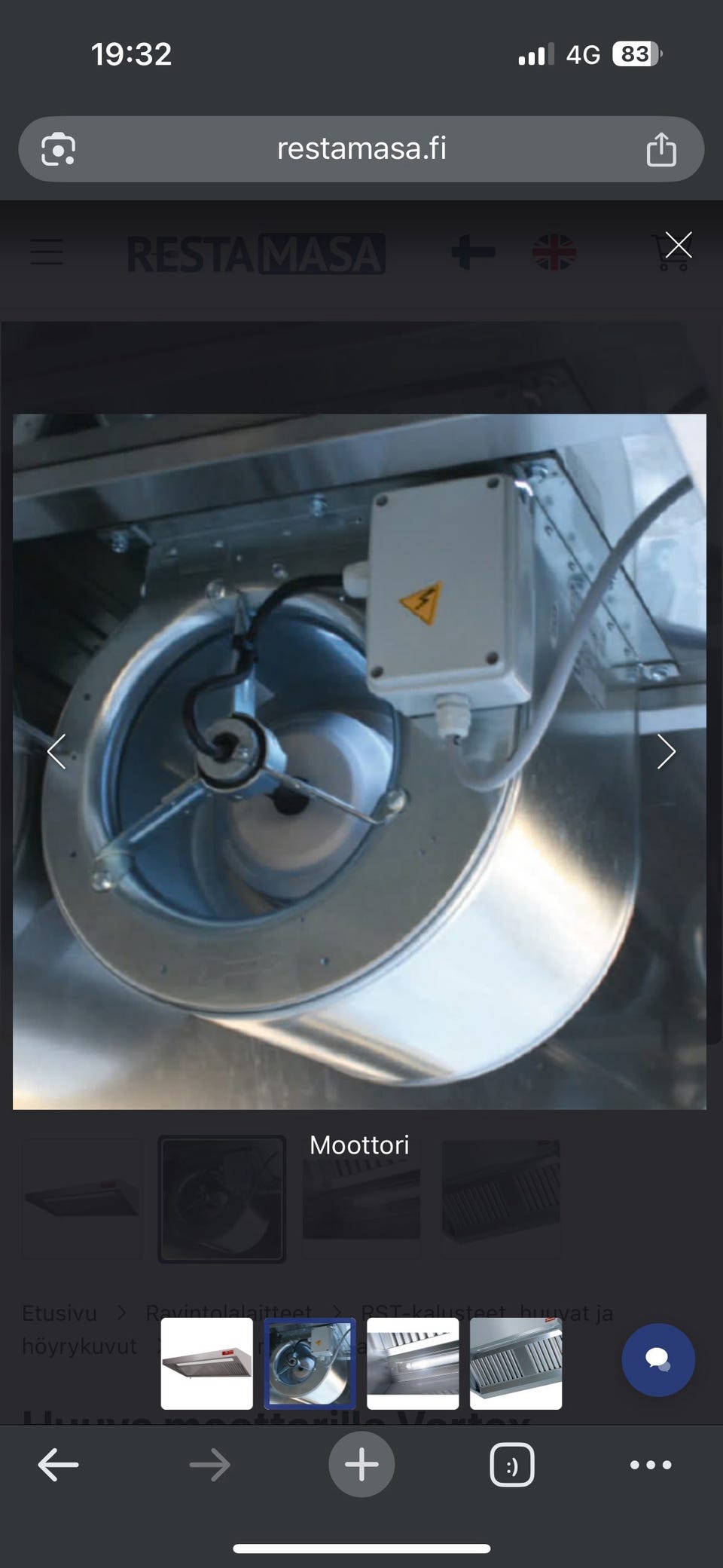Select the range hood thumbnail
The width and height of the screenshot is (723, 1568).
click(206, 1363)
